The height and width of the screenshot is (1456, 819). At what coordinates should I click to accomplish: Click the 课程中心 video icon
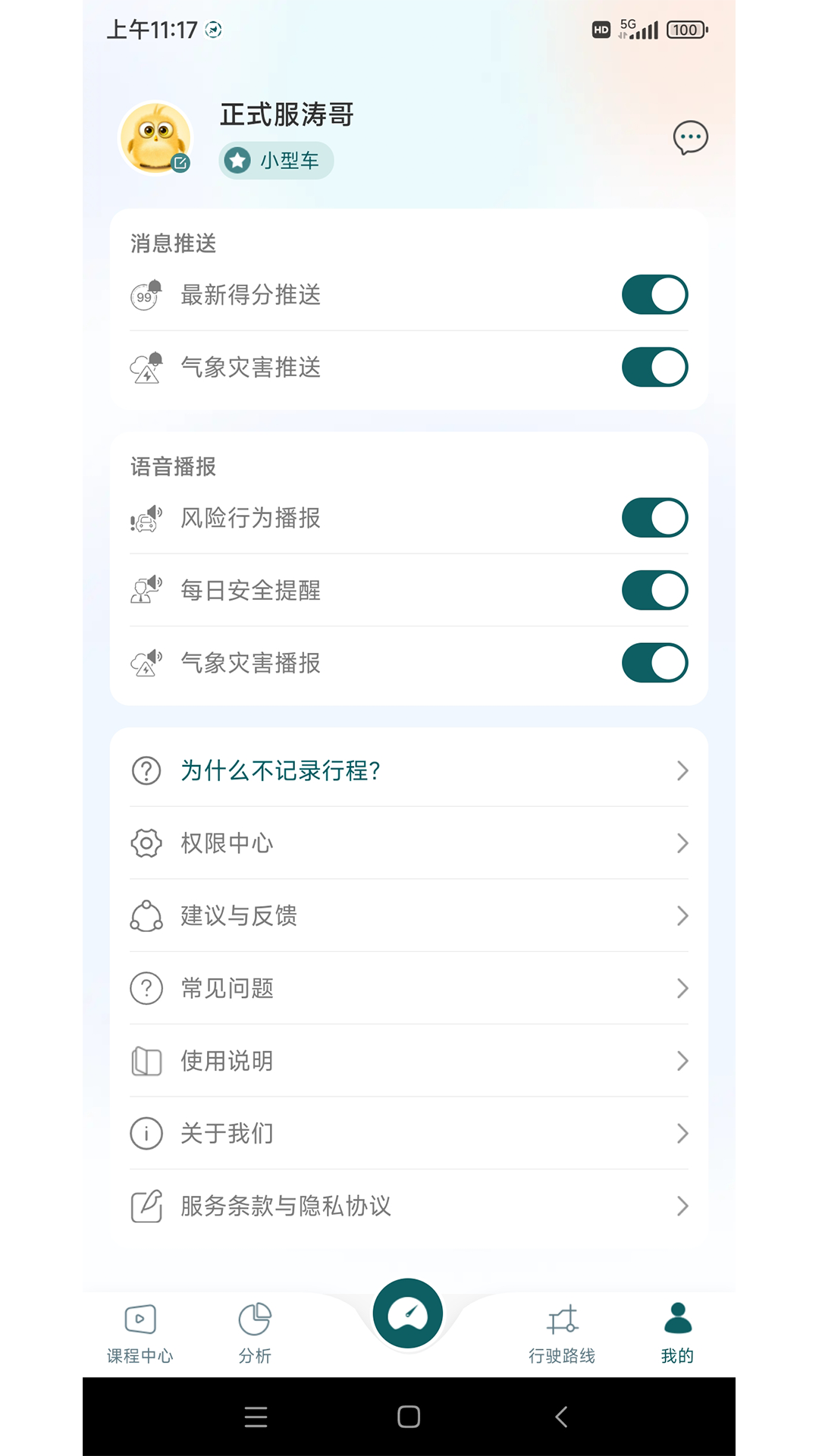(141, 1316)
